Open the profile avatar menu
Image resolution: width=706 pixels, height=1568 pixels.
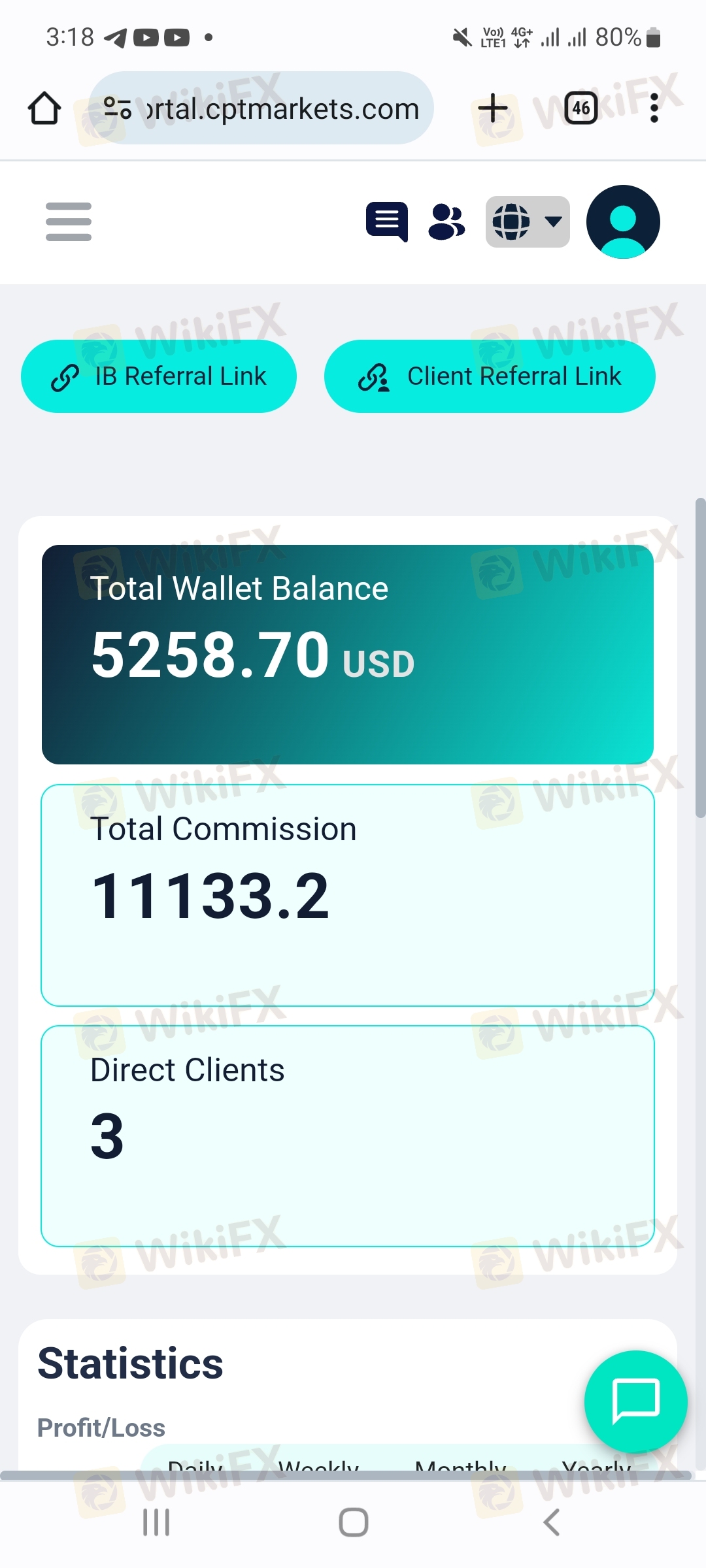[x=623, y=221]
